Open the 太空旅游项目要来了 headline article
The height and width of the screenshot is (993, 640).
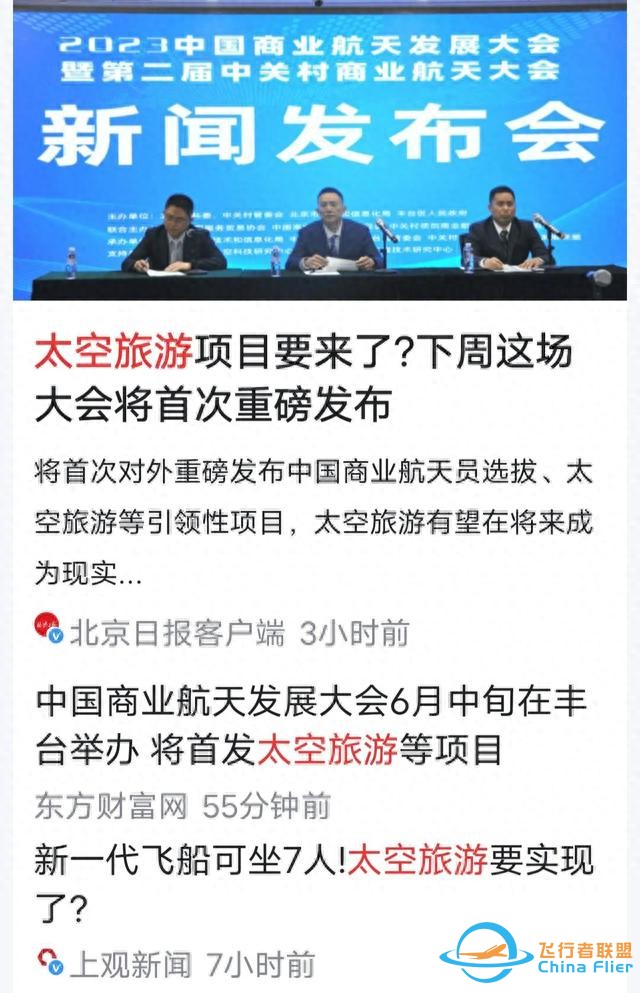click(303, 378)
